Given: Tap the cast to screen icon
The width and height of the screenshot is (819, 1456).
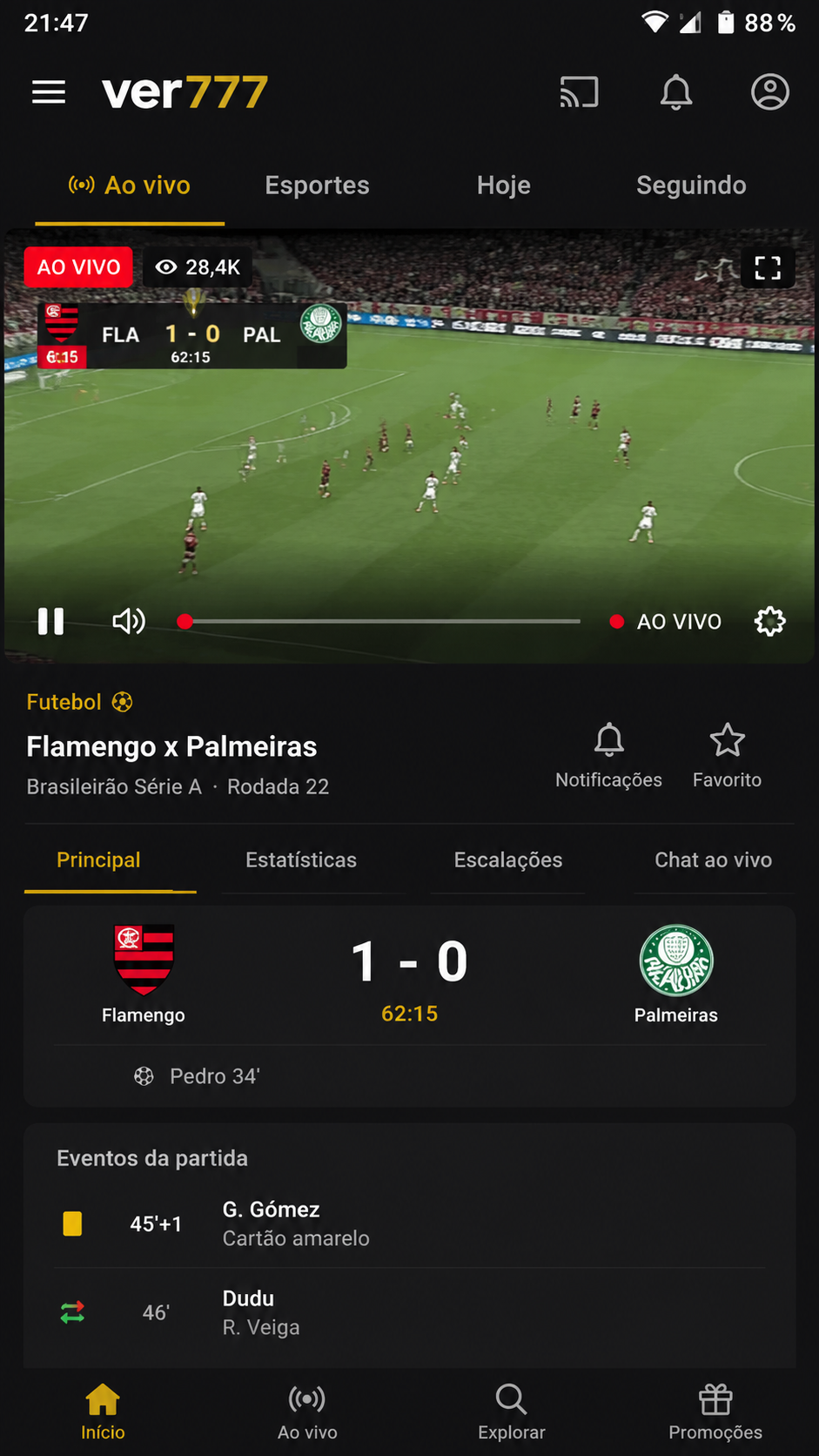Looking at the screenshot, I should point(579,92).
